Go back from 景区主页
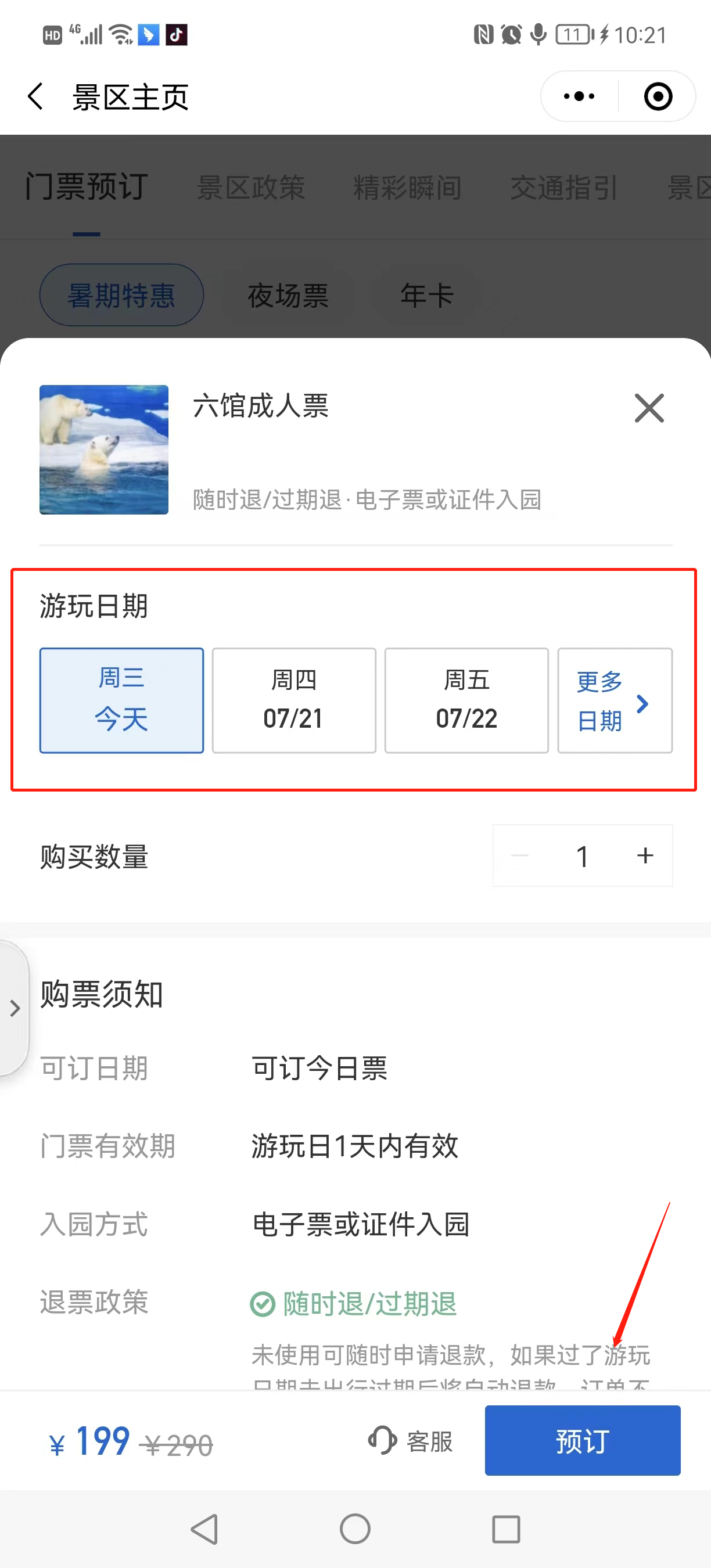Screen dimensions: 711x1568 (37, 97)
